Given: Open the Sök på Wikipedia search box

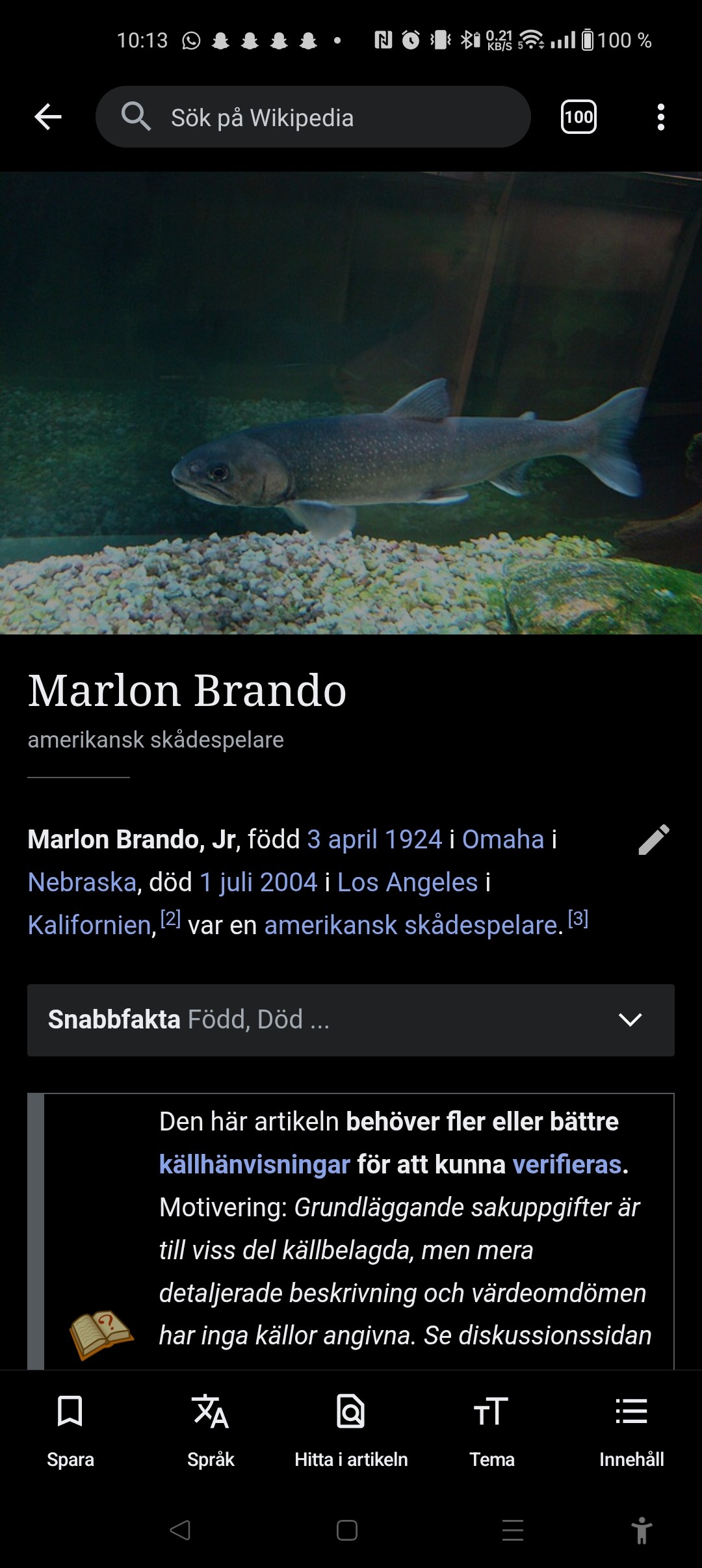Looking at the screenshot, I should point(313,118).
